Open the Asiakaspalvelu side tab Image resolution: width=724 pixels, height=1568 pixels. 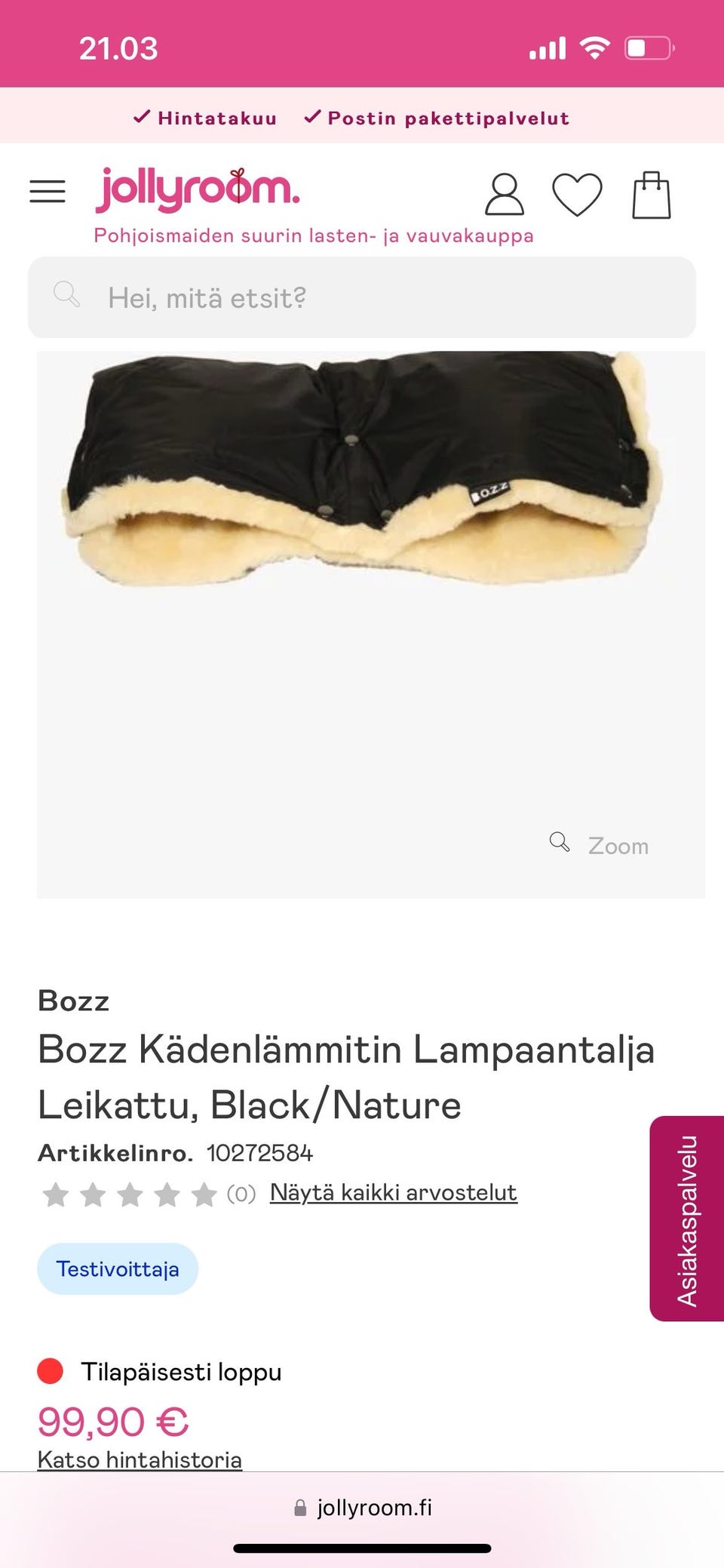(686, 1219)
